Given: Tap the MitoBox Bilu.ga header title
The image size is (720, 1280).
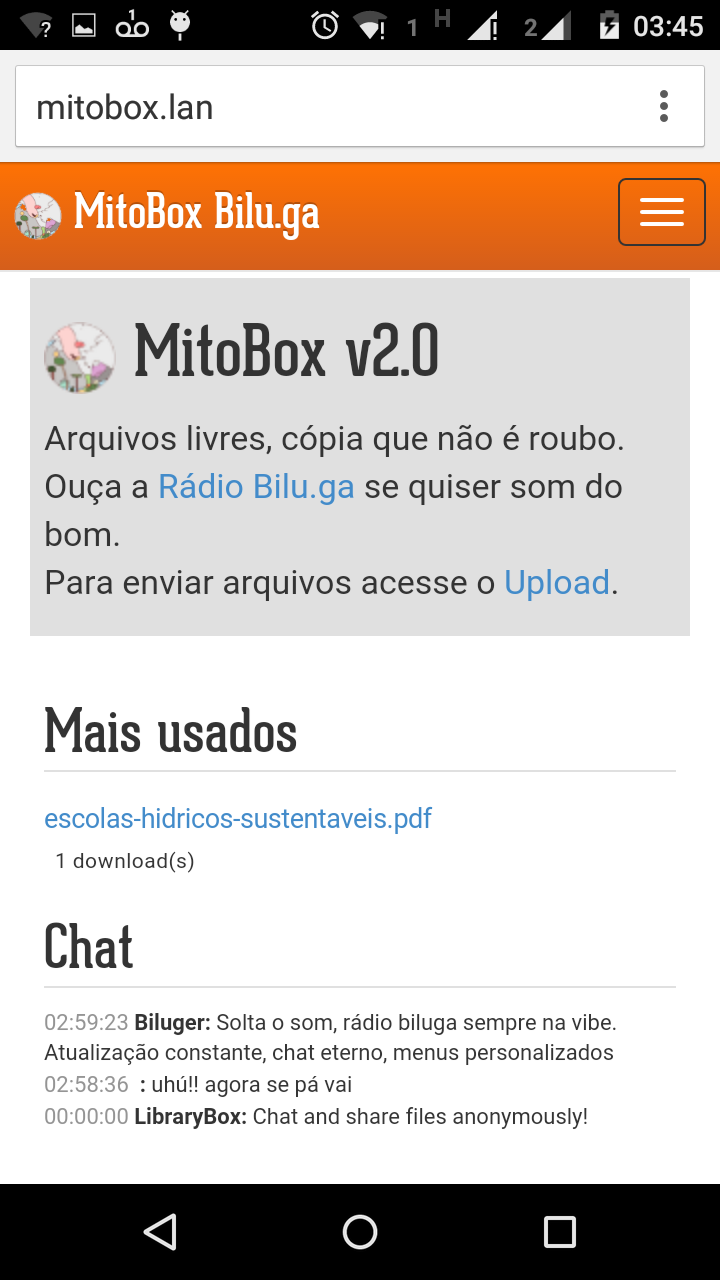Looking at the screenshot, I should coord(196,214).
